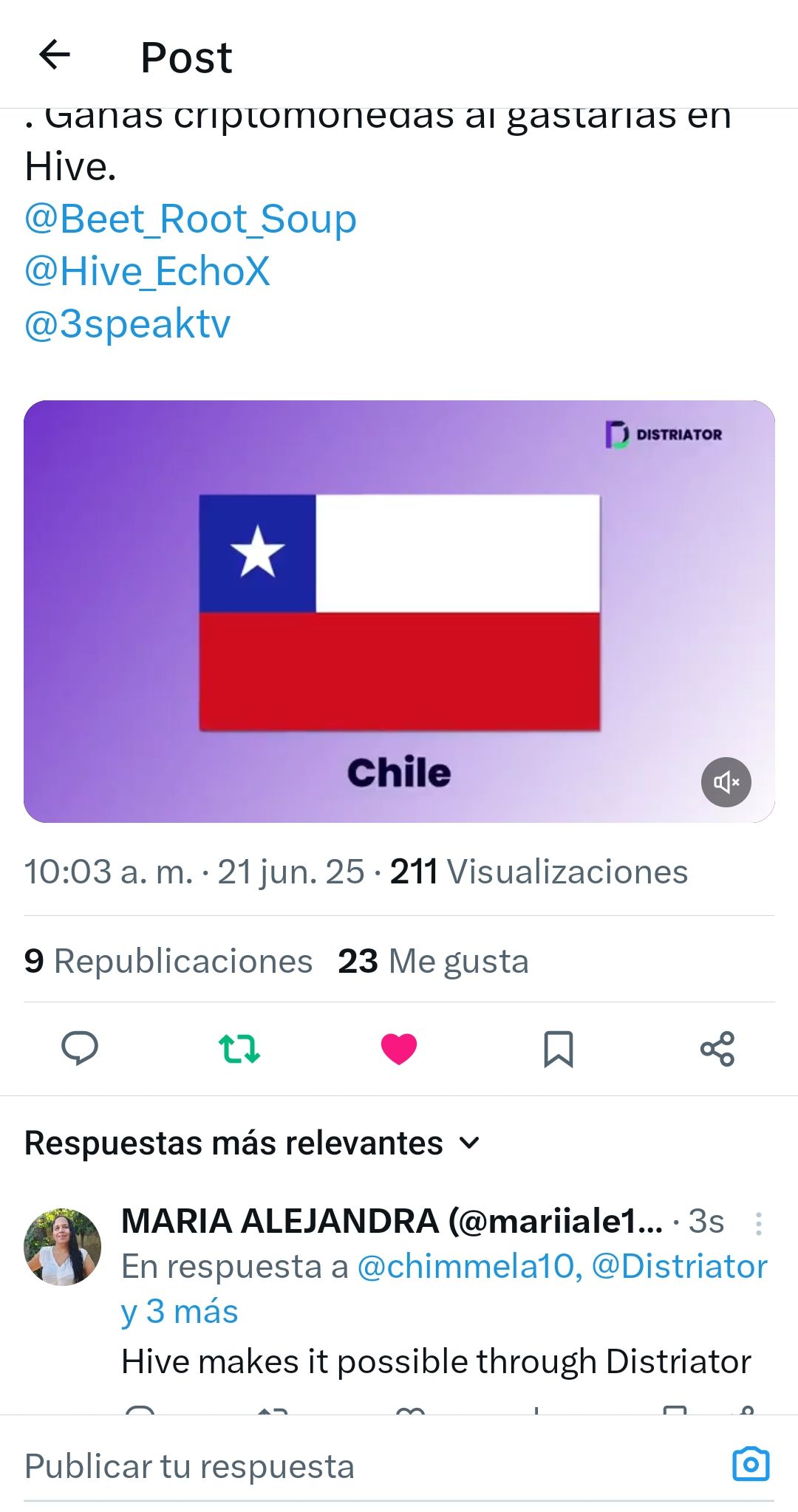This screenshot has width=798, height=1512.
Task: Reply with the comment bubble icon
Action: pyautogui.click(x=80, y=1048)
